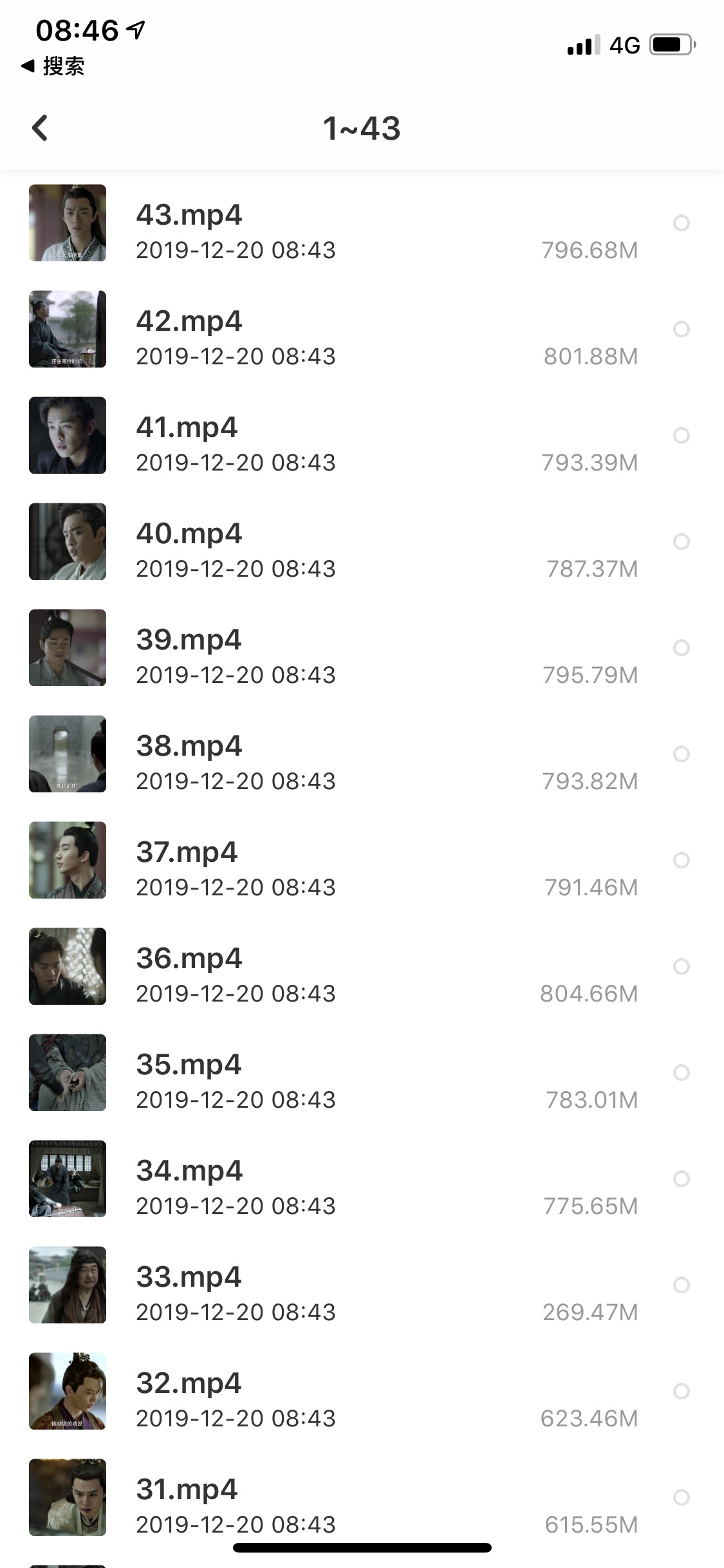Choose 38.mp4 with its selection circle
Screen dimensions: 724x1568
681,754
